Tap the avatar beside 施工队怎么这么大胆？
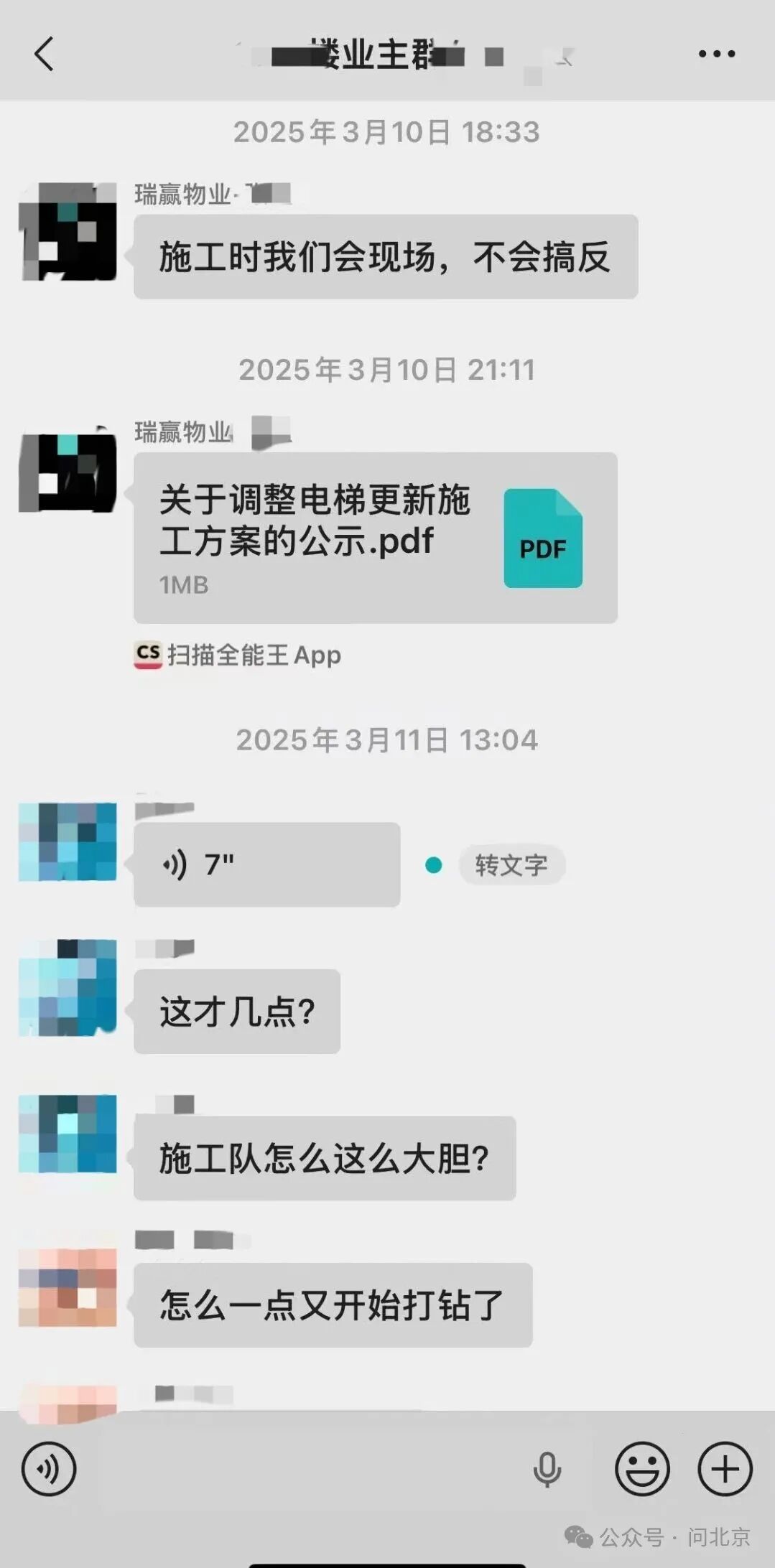775x1568 pixels. pyautogui.click(x=68, y=1134)
